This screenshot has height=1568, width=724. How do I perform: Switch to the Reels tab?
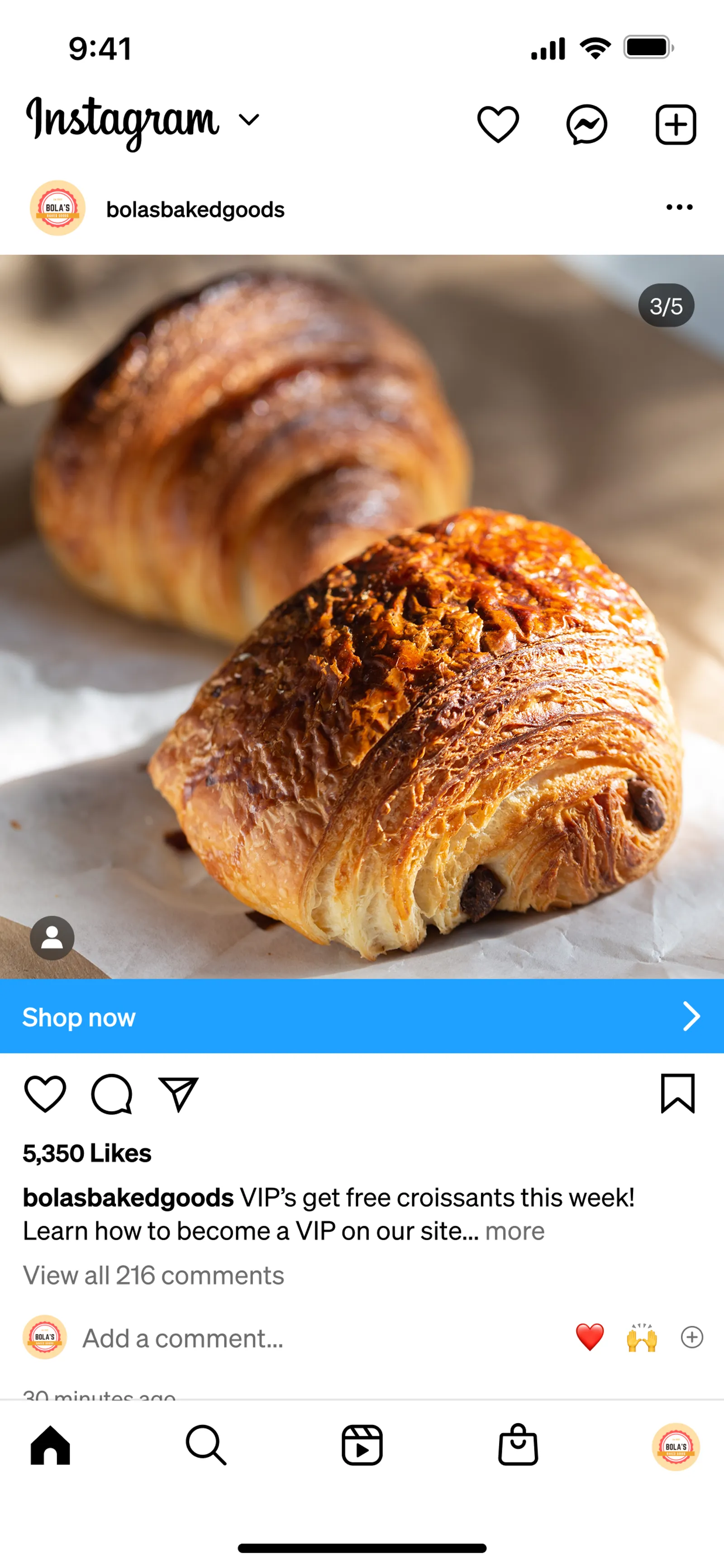coord(362,1444)
